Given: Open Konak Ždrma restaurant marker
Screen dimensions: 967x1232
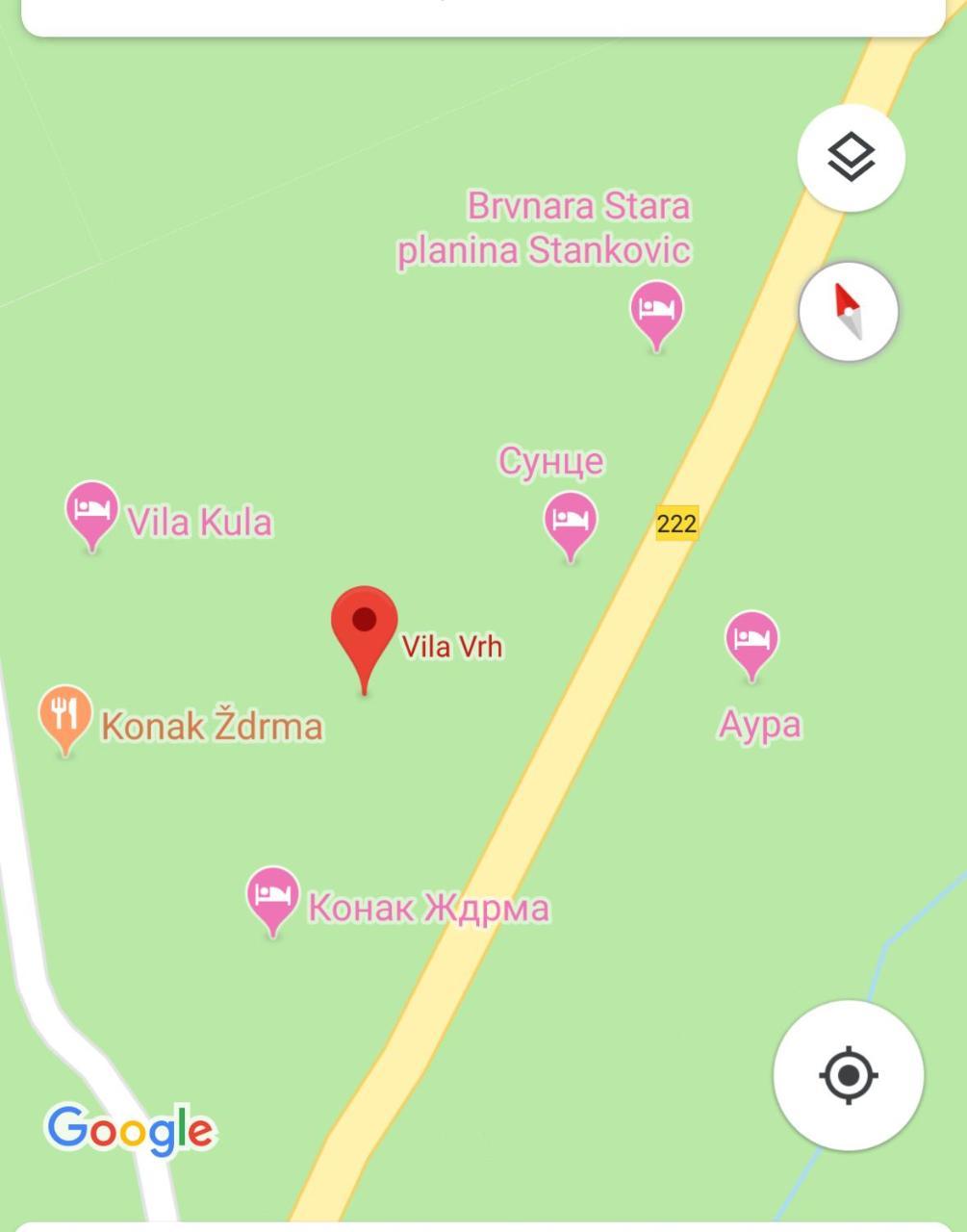Looking at the screenshot, I should pos(64,716).
